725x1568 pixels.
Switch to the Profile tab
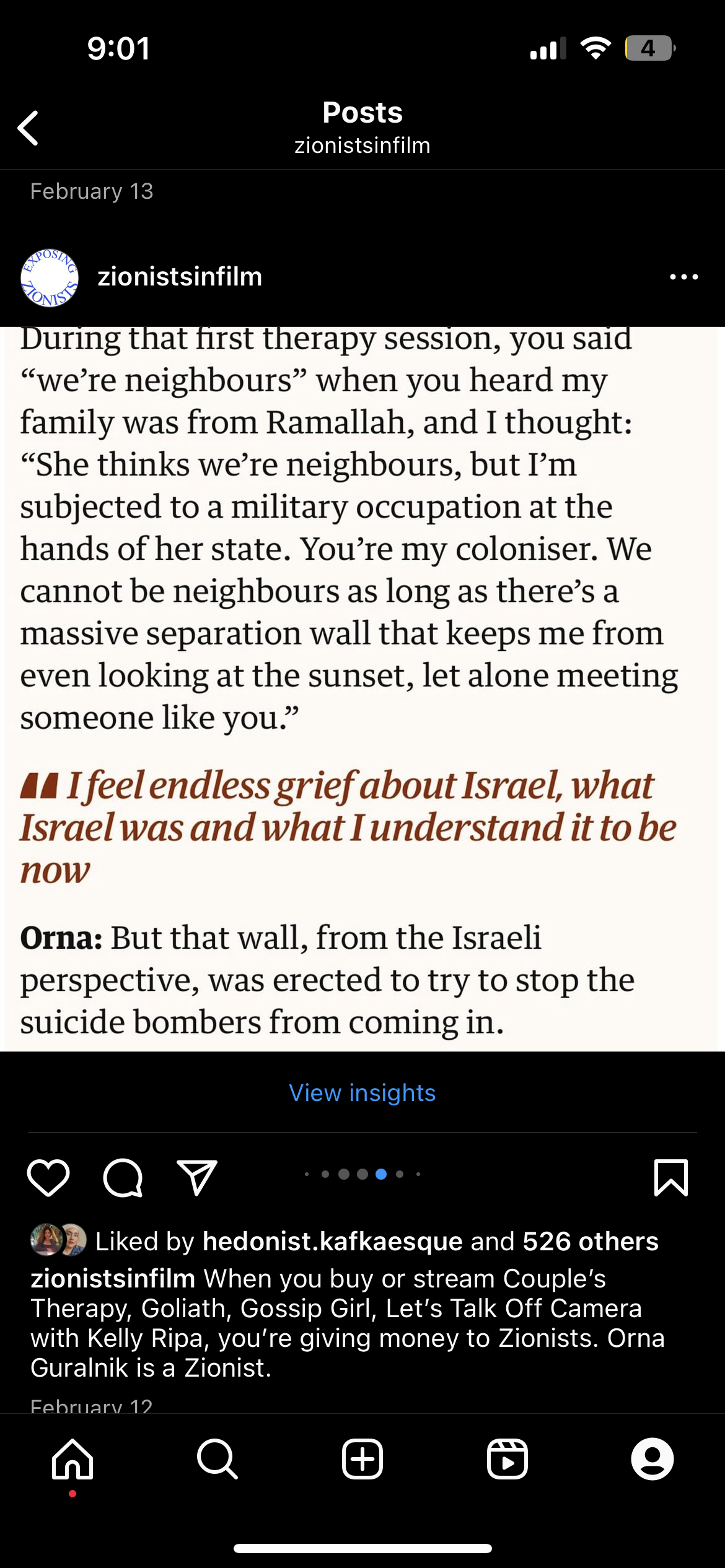(652, 1459)
